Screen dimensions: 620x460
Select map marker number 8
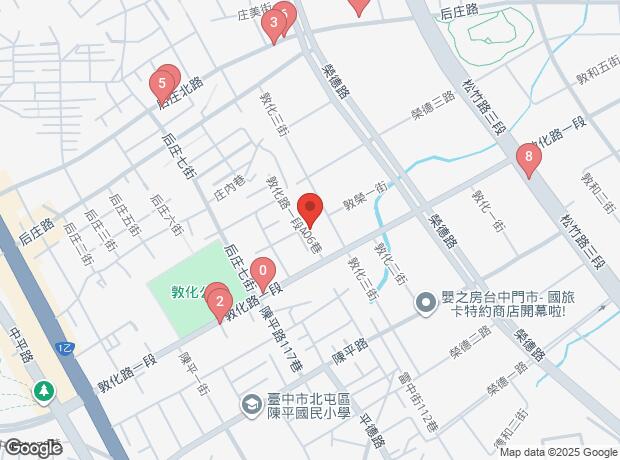pos(528,157)
